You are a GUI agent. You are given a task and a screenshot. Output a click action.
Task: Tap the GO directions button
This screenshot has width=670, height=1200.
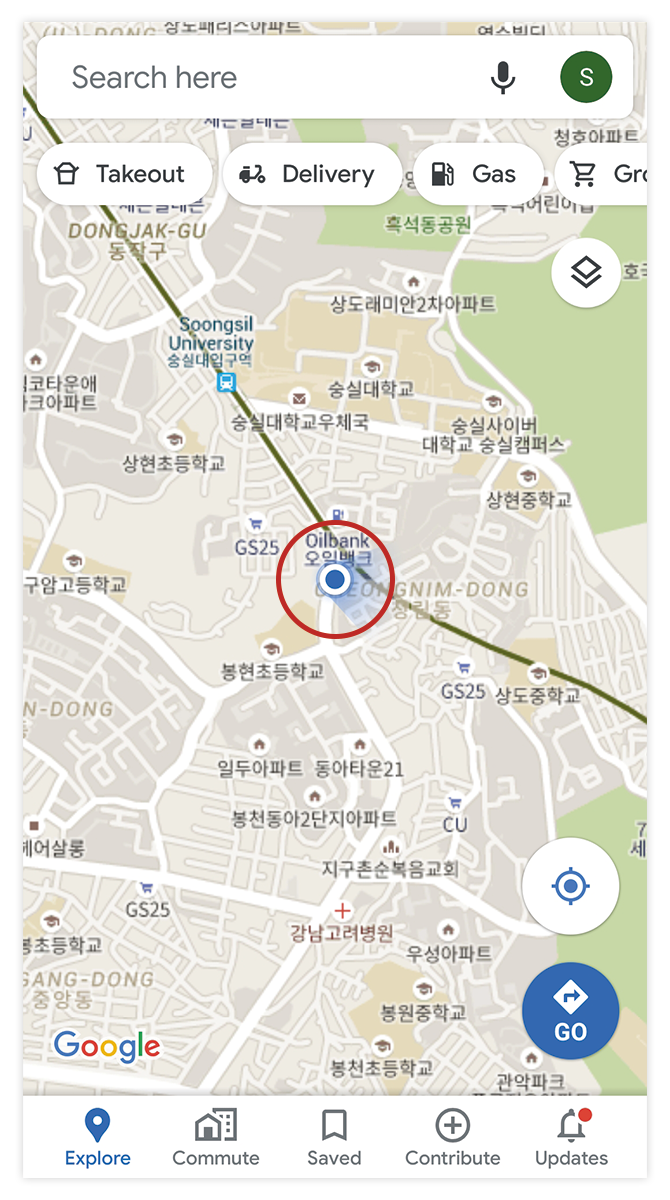[571, 1011]
